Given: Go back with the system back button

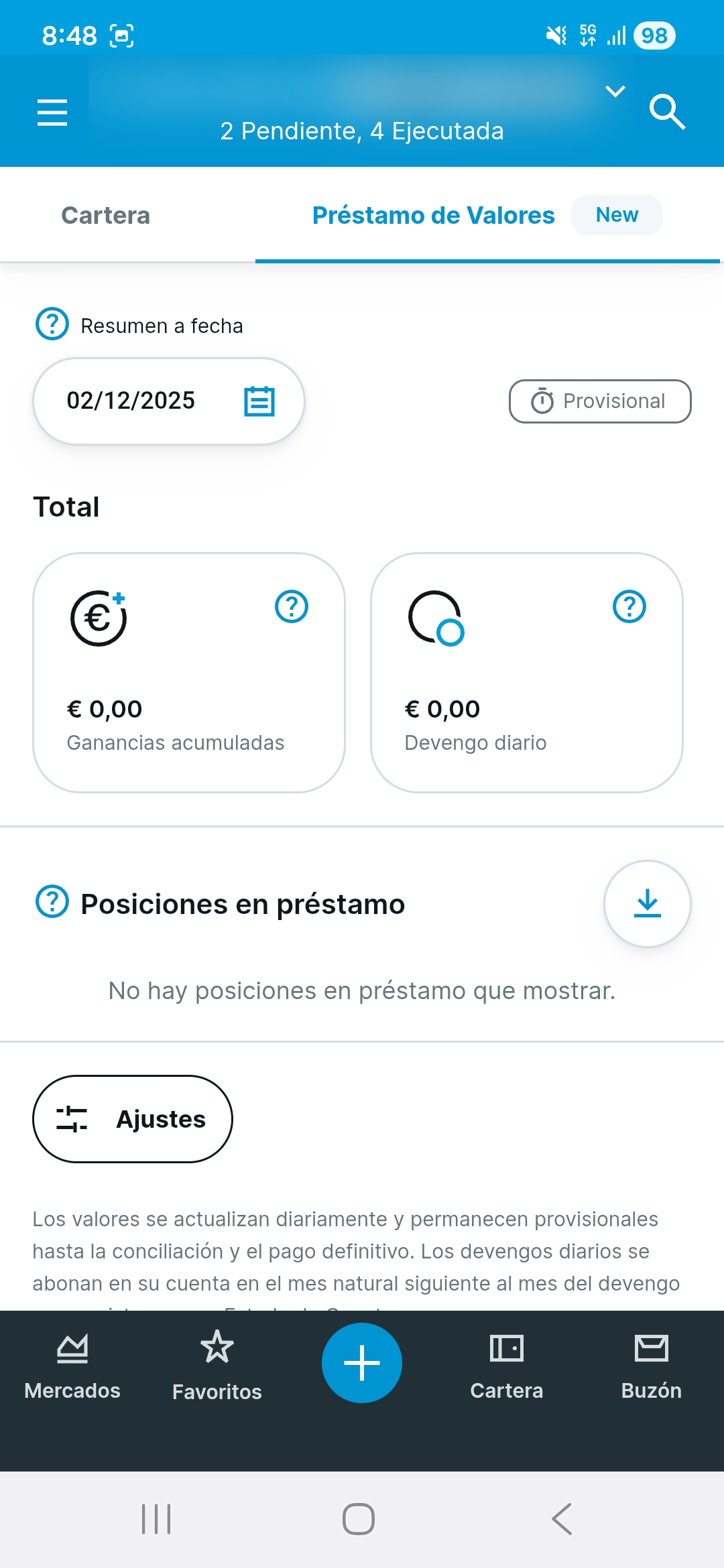Looking at the screenshot, I should pyautogui.click(x=562, y=1519).
